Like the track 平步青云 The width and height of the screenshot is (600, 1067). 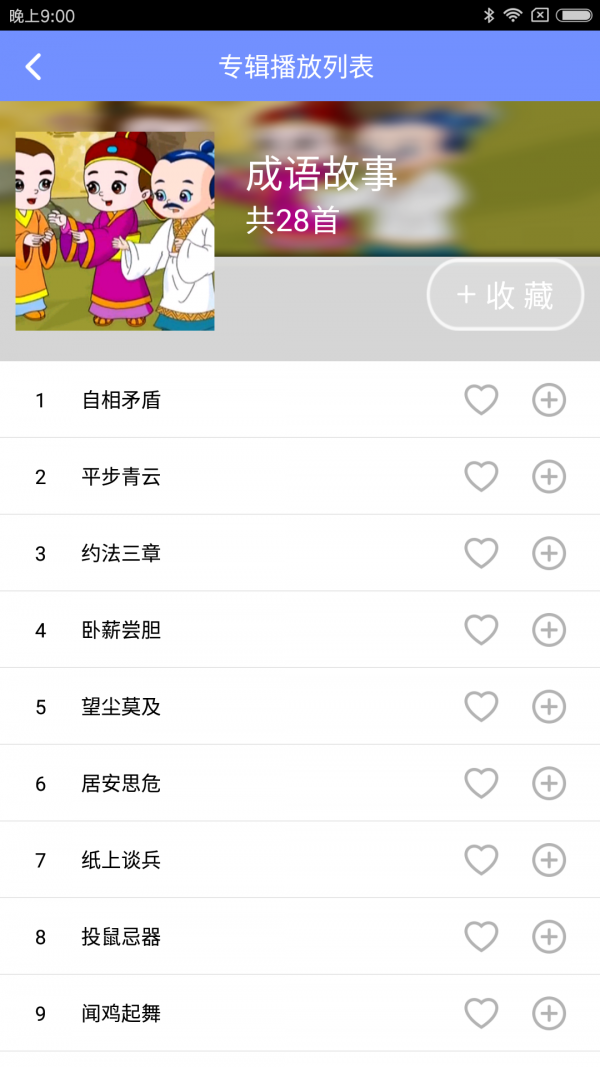(481, 477)
